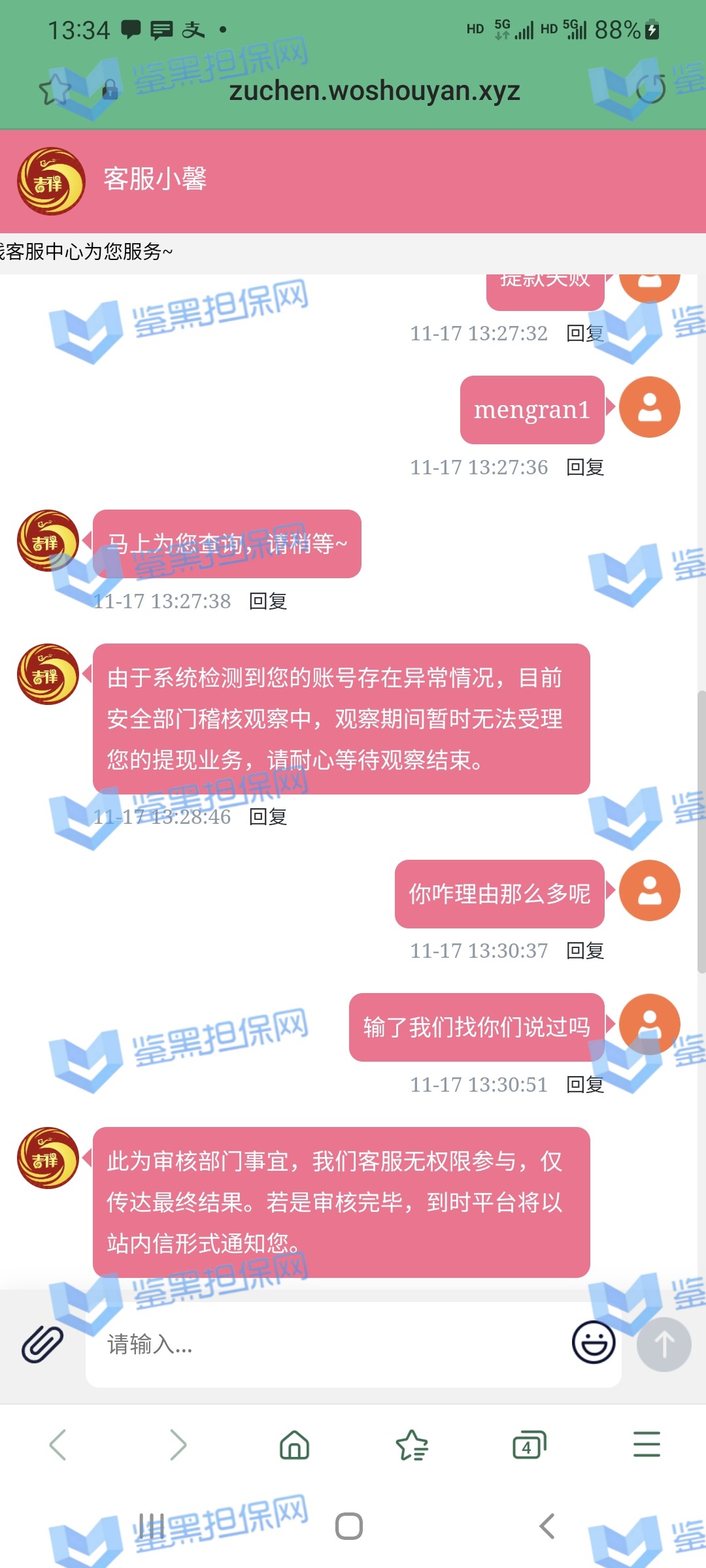Tap the paperclip attachment icon

tap(42, 1344)
